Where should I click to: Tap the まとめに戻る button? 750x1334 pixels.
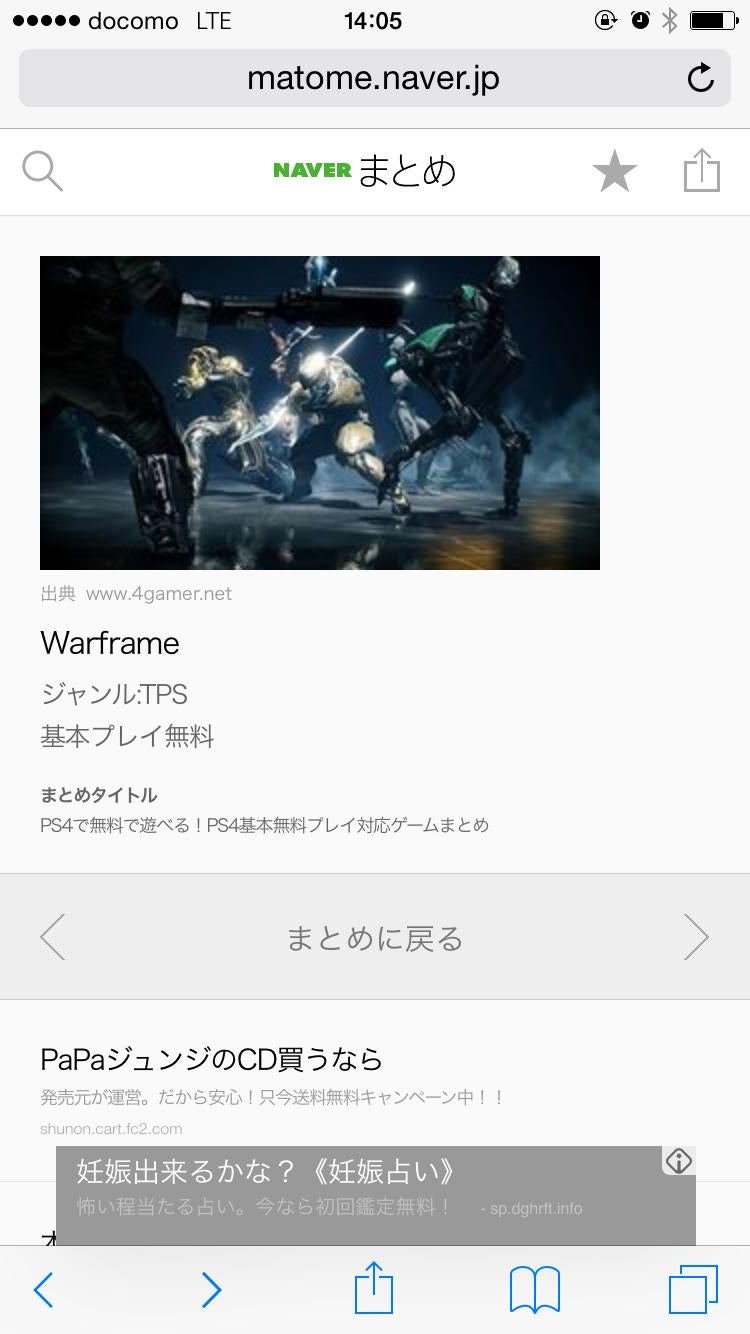point(374,937)
